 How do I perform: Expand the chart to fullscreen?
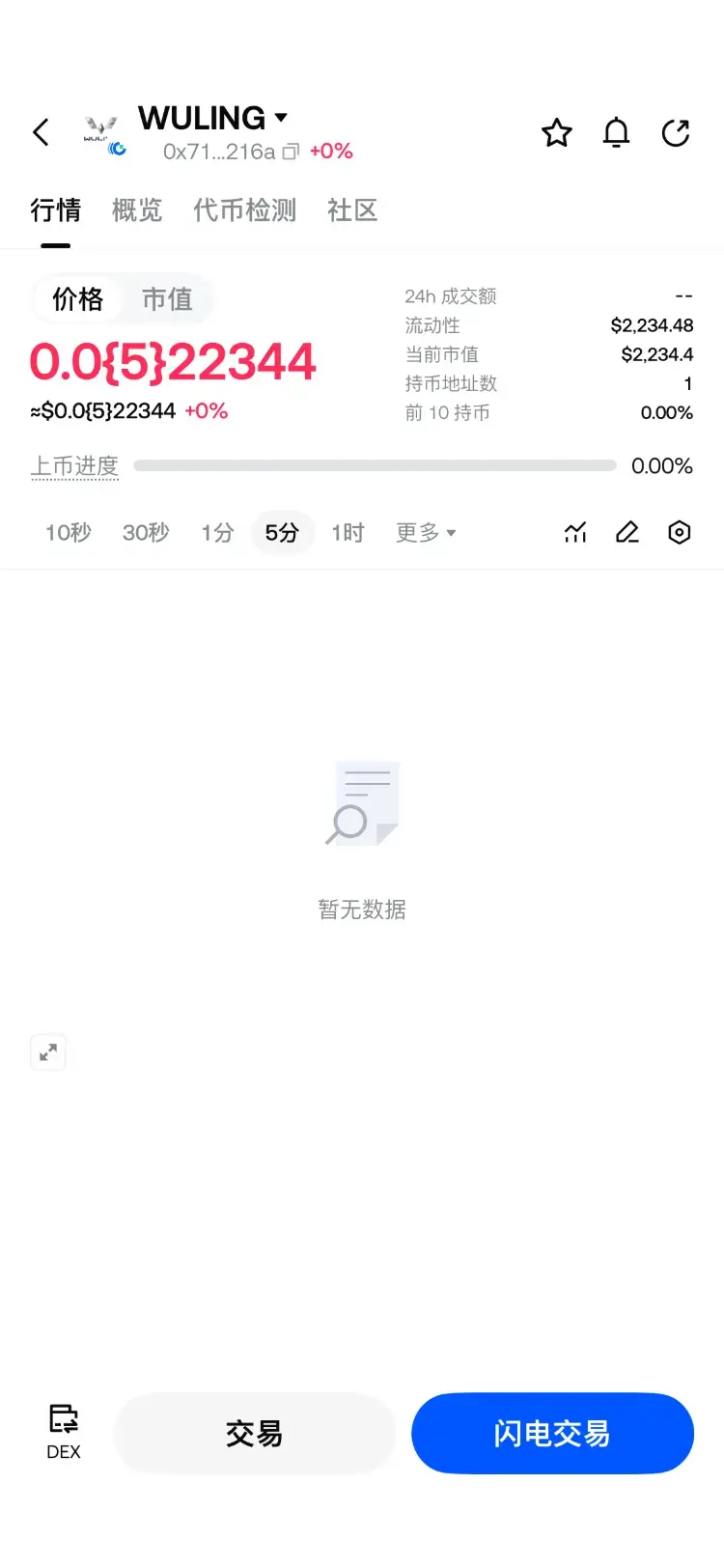click(48, 1051)
